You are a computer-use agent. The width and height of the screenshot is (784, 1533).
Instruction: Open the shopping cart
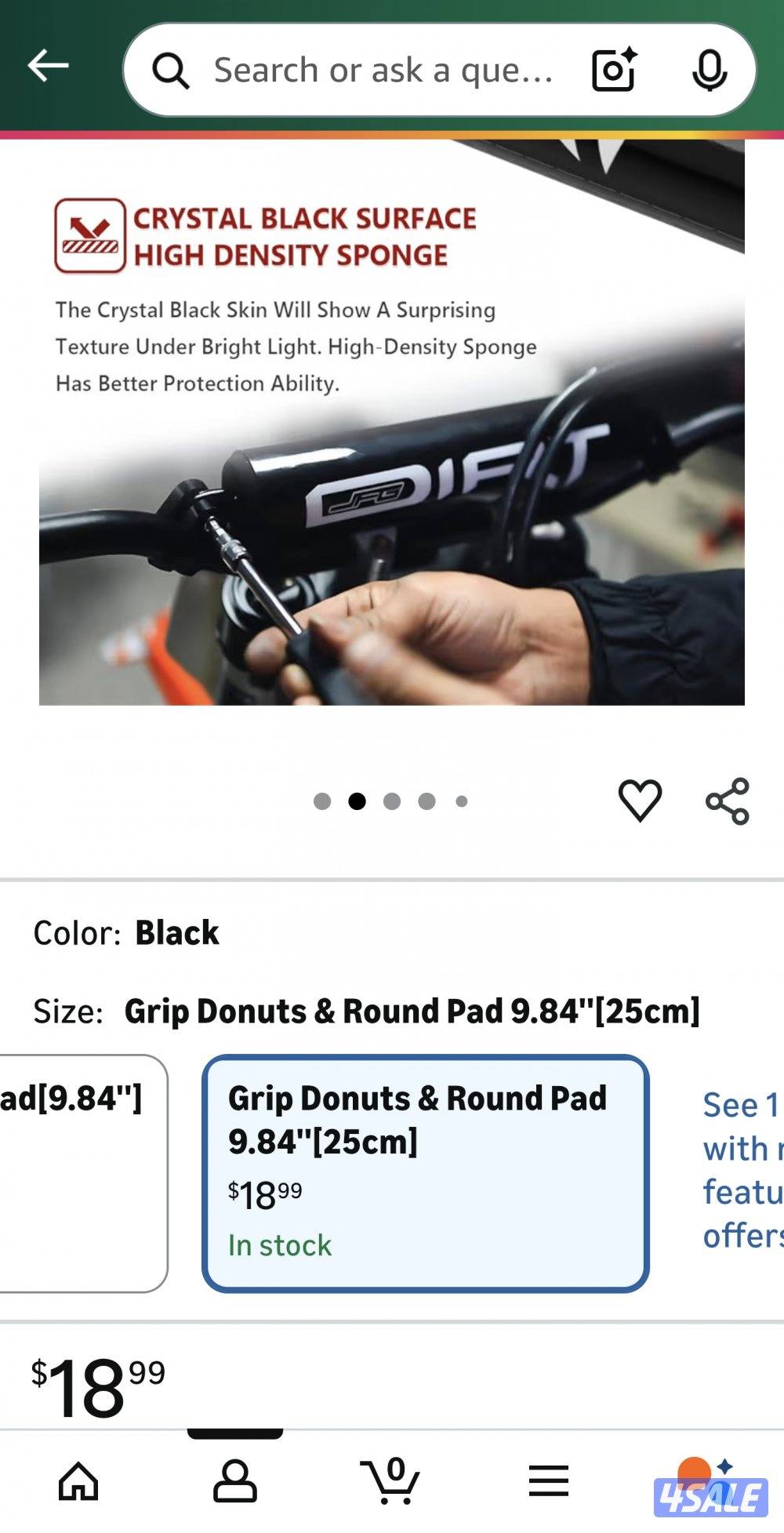pos(390,1481)
